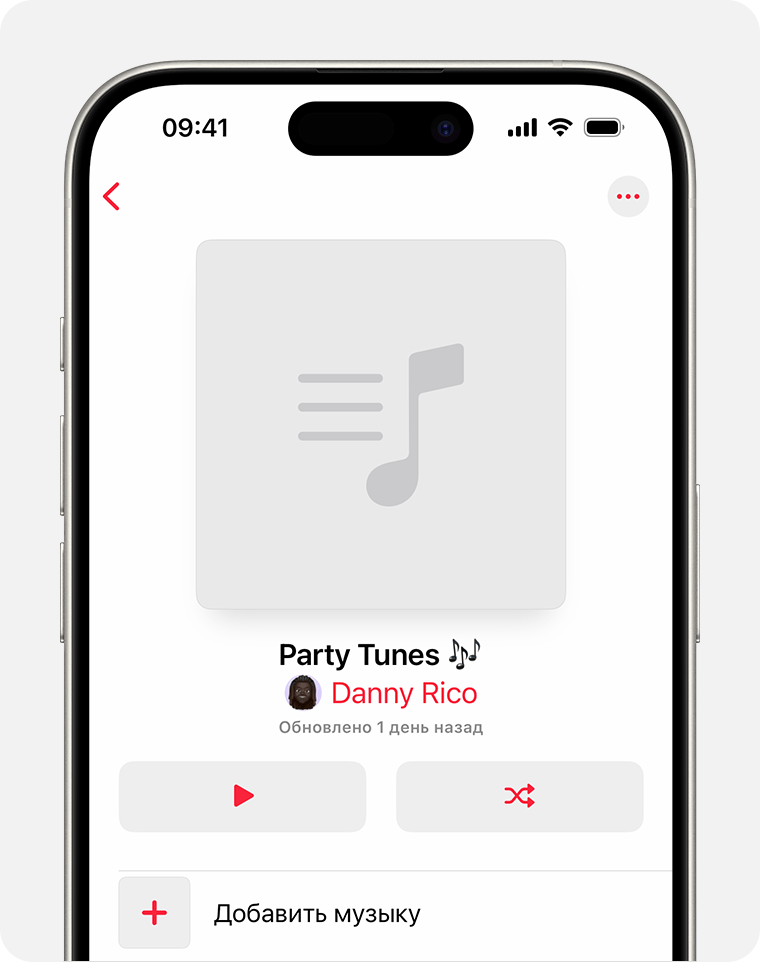Go back using the red arrow
The image size is (760, 962).
coord(111,196)
